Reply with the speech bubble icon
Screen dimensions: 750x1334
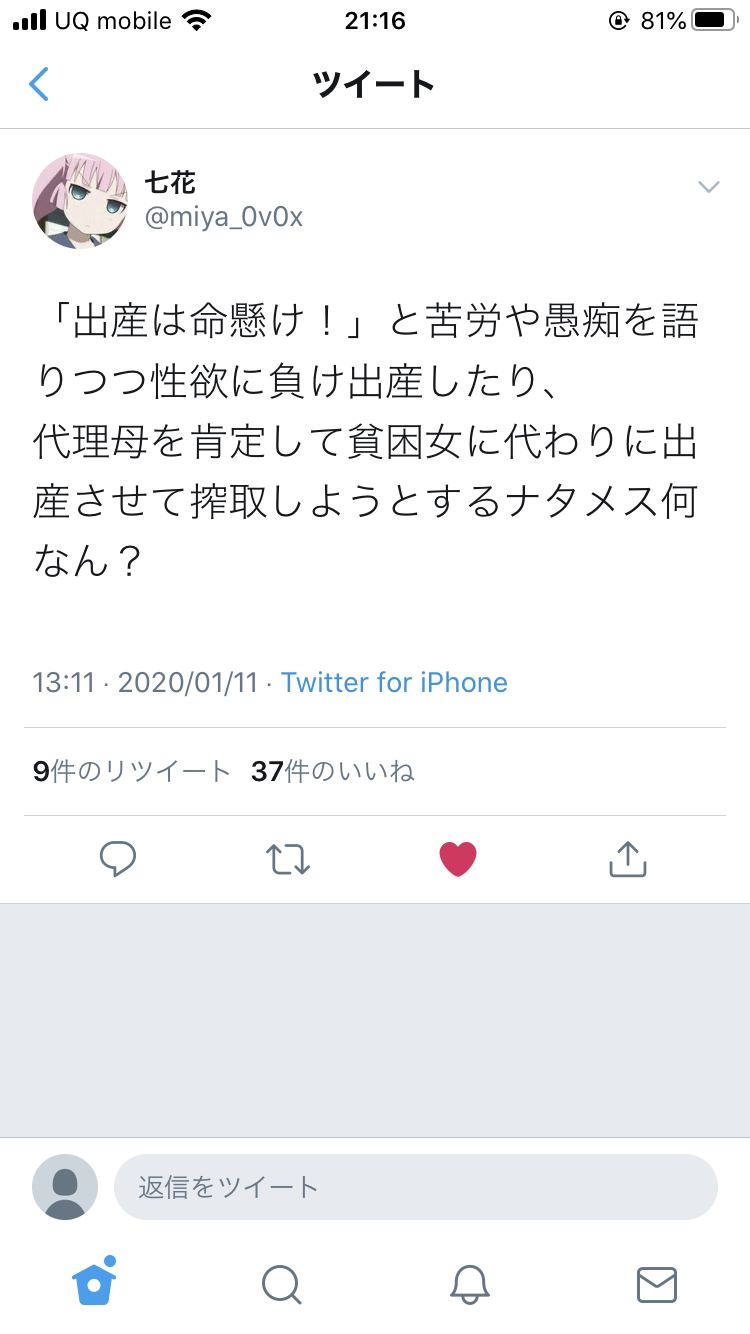click(118, 859)
